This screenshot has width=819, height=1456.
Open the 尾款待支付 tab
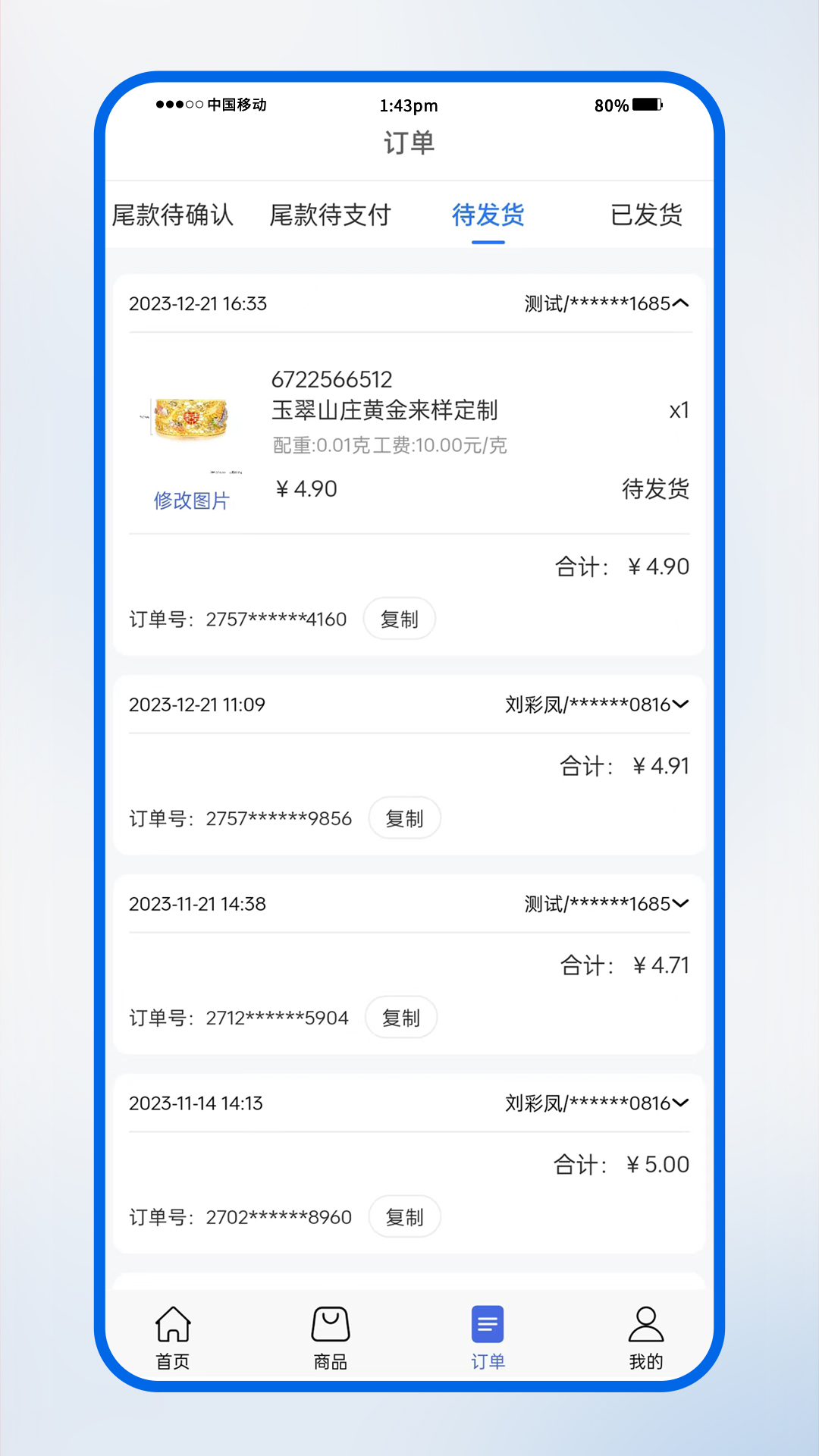point(331,215)
